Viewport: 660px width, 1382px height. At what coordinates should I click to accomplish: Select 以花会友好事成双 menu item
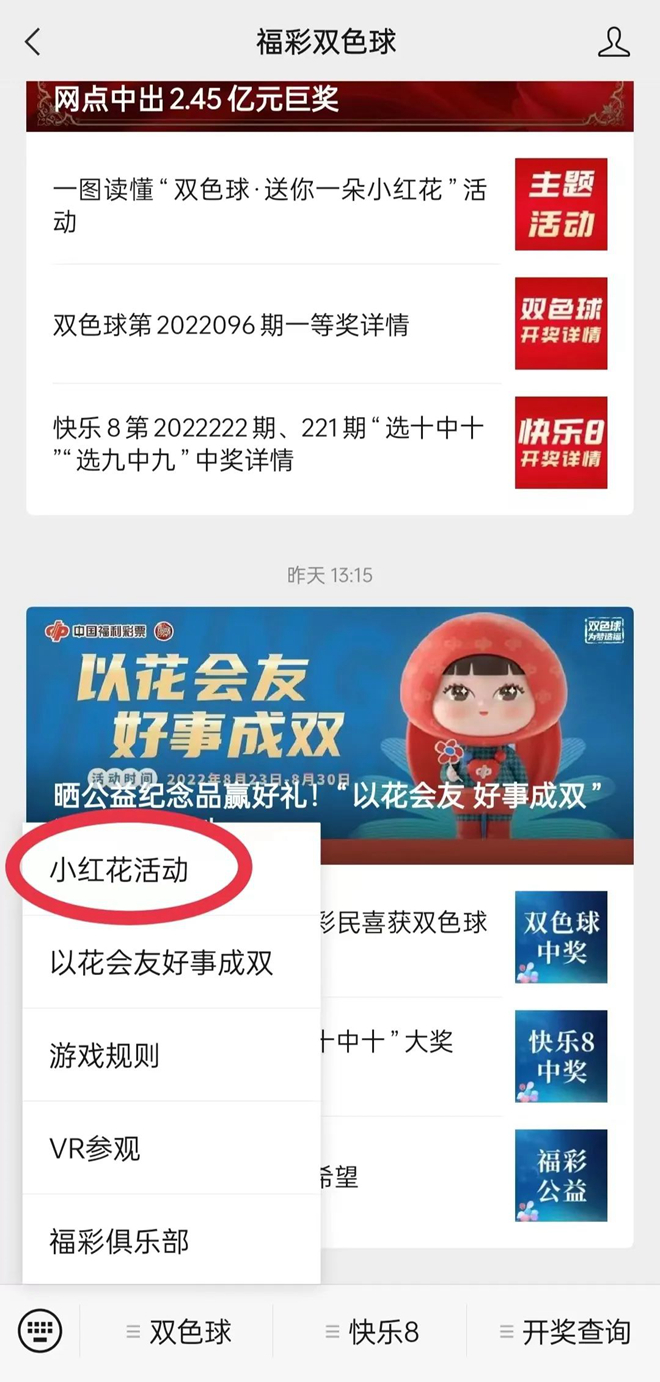[162, 963]
